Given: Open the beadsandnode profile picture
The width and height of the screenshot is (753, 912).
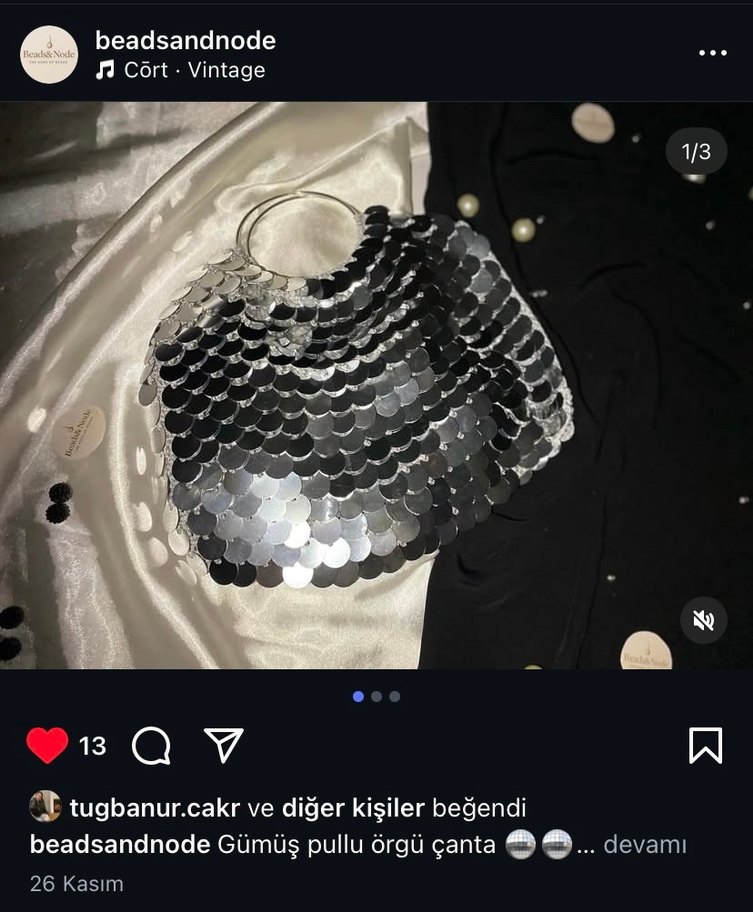Looking at the screenshot, I should pyautogui.click(x=49, y=54).
